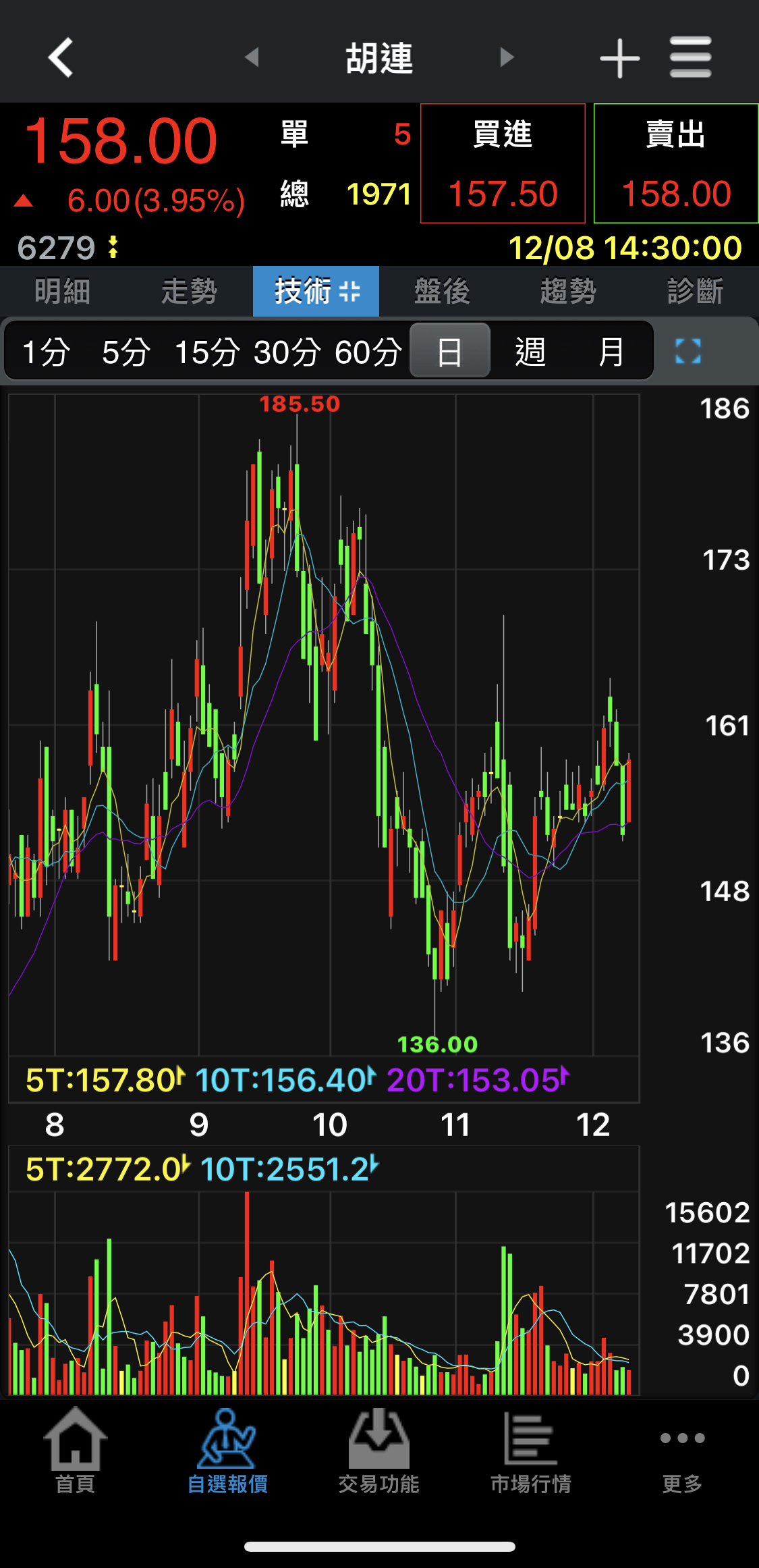Switch to the 走勢 tab

189,292
